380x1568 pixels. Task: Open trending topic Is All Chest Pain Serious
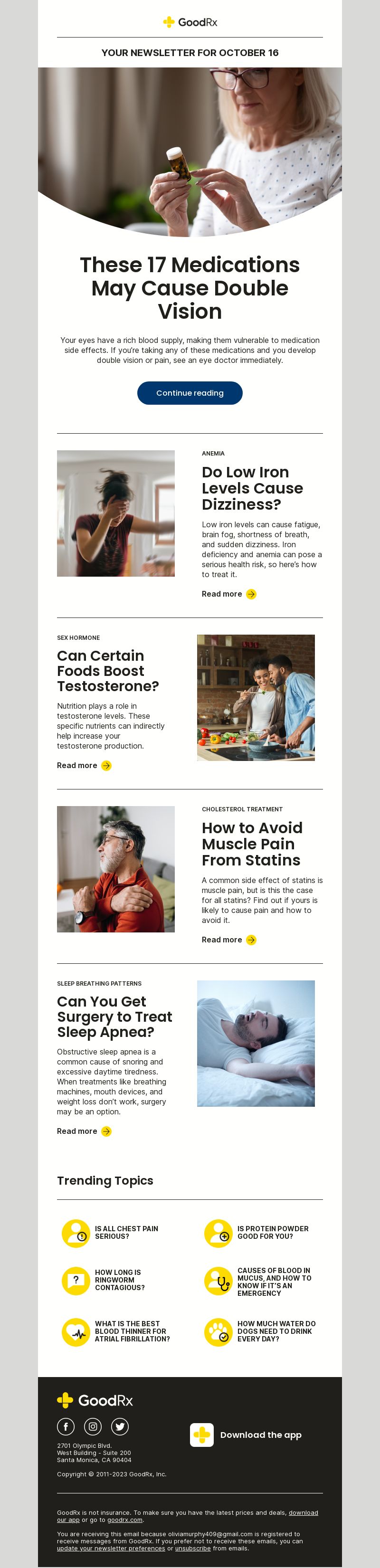pyautogui.click(x=126, y=1233)
